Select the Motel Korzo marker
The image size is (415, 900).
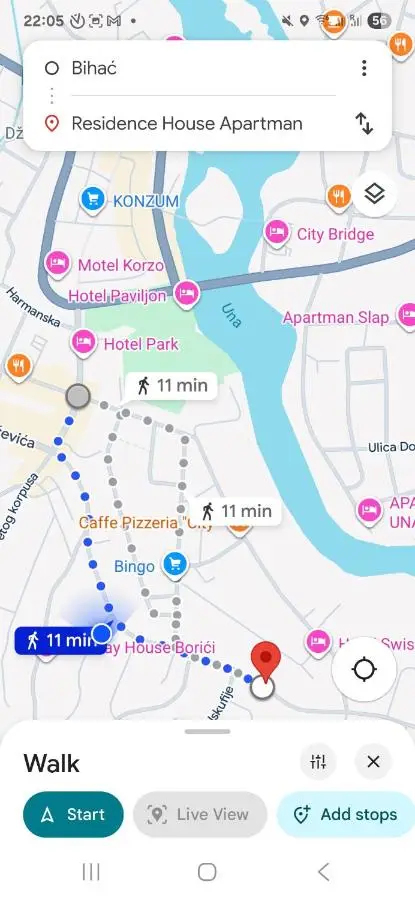pyautogui.click(x=57, y=265)
